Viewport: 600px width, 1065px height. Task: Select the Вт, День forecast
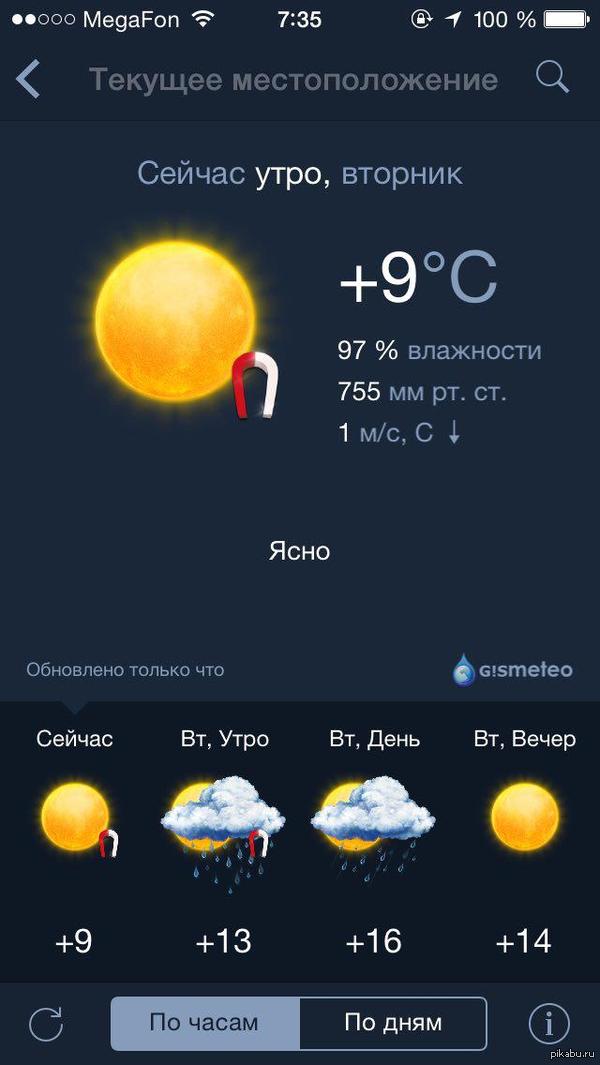pyautogui.click(x=374, y=840)
